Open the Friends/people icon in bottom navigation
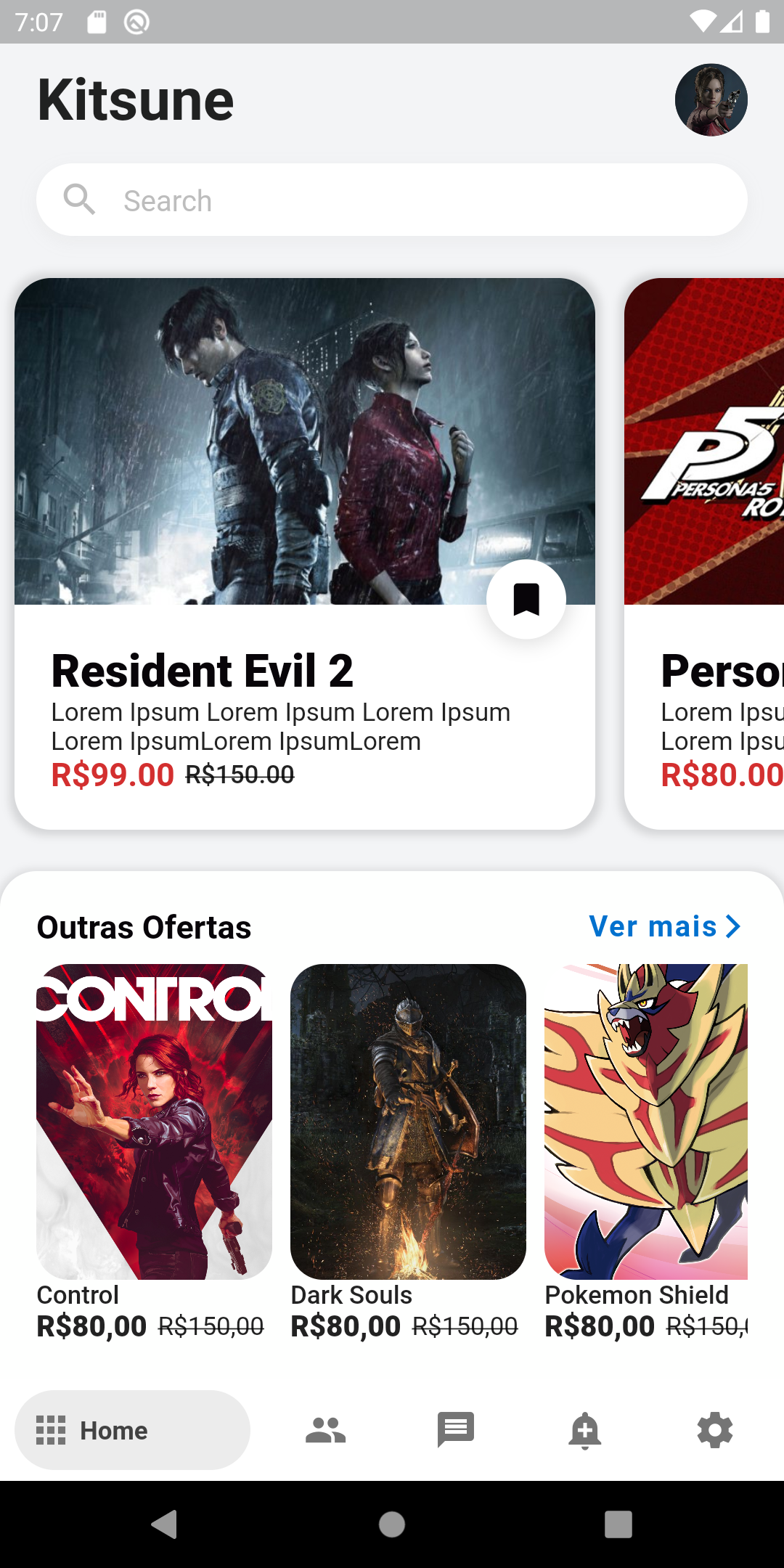This screenshot has width=784, height=1568. (x=325, y=1430)
